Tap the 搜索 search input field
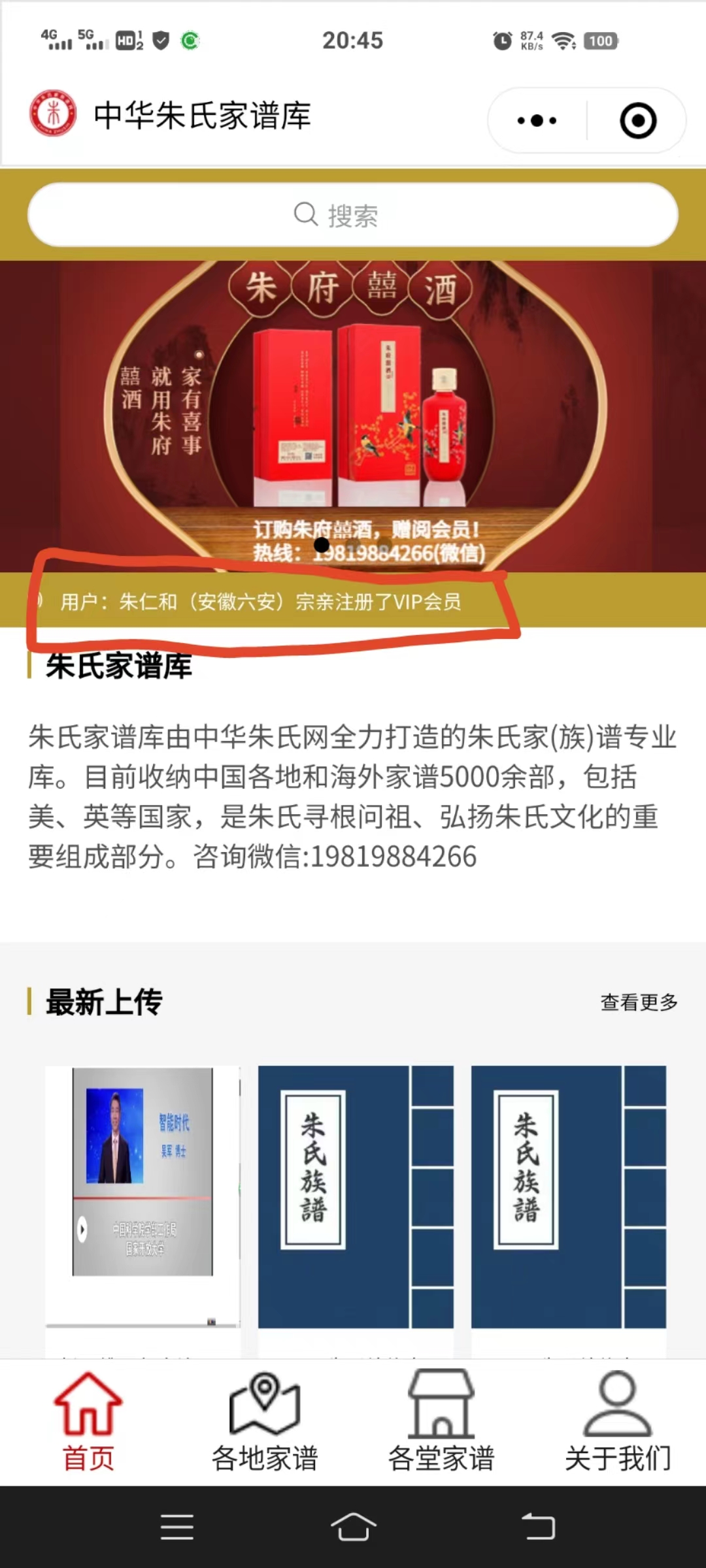The image size is (706, 1568). [353, 216]
